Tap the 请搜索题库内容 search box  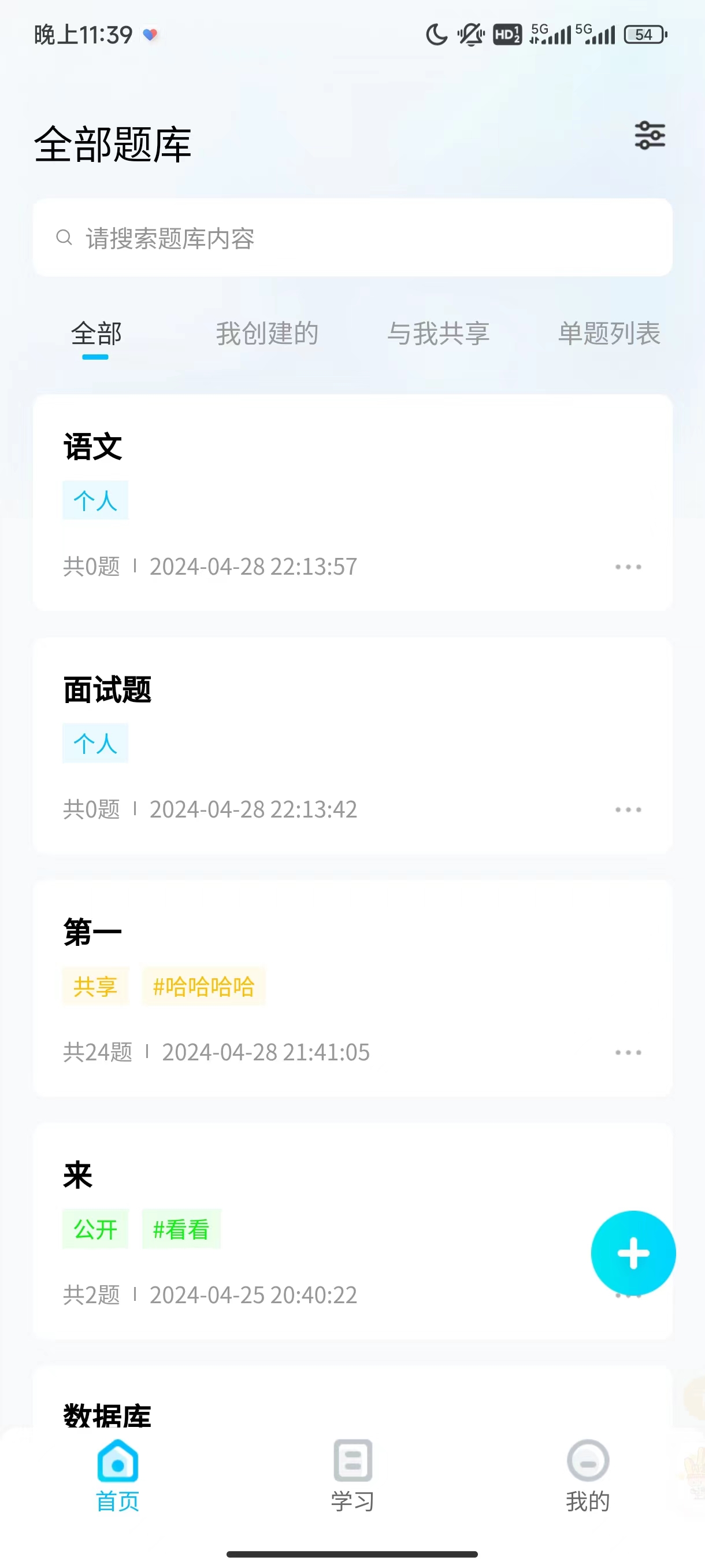click(352, 238)
